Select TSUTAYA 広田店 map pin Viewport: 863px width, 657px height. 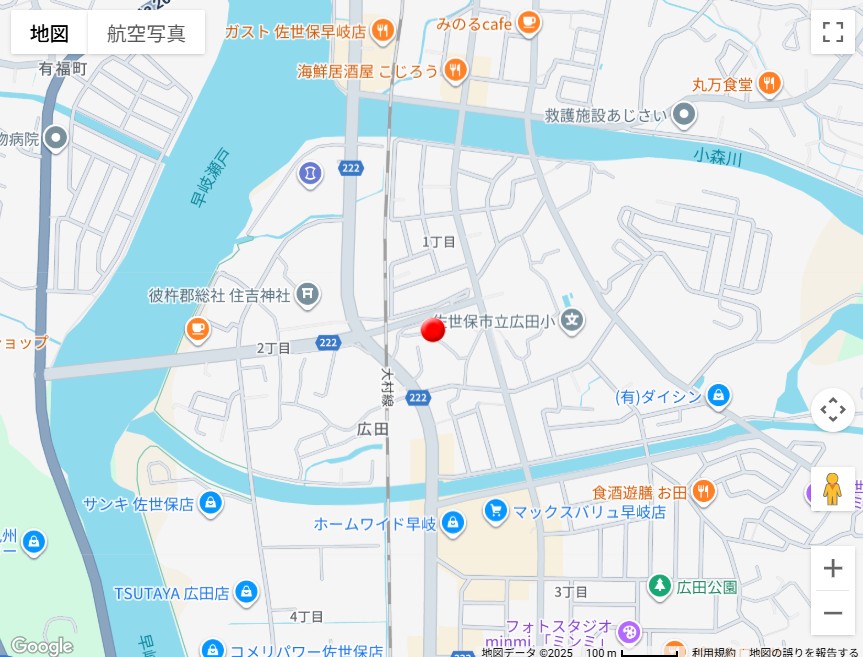coord(246,593)
